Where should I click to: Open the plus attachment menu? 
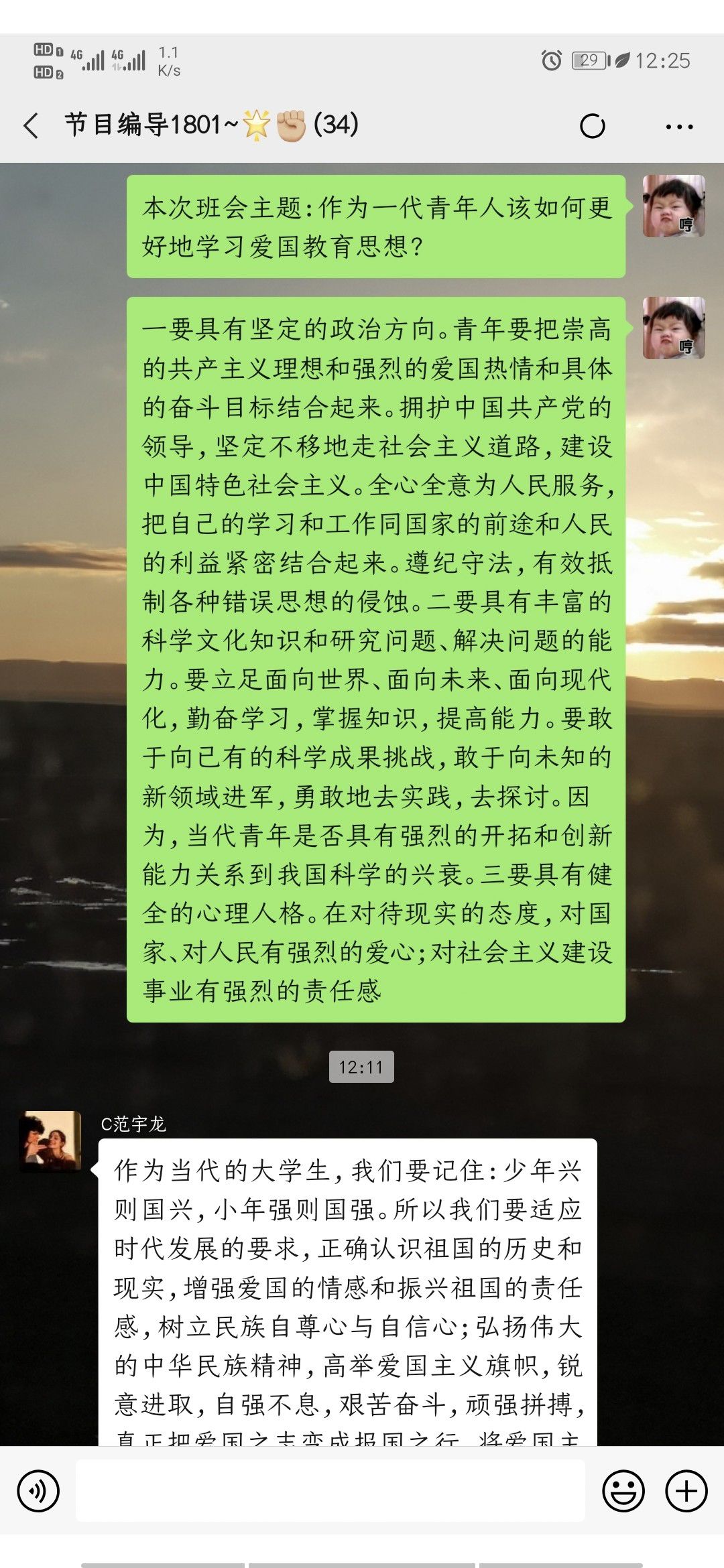(x=686, y=1491)
